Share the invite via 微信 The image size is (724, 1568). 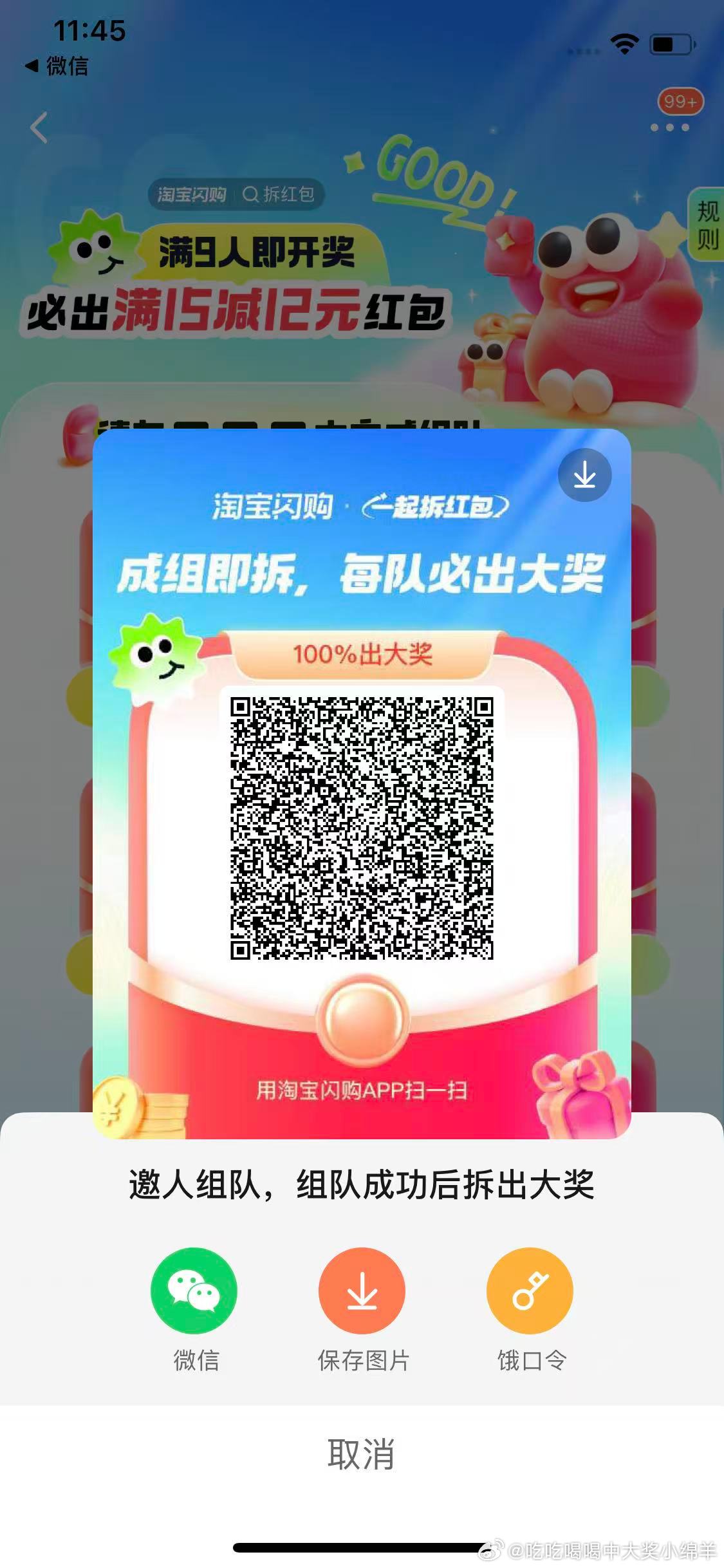(194, 1291)
